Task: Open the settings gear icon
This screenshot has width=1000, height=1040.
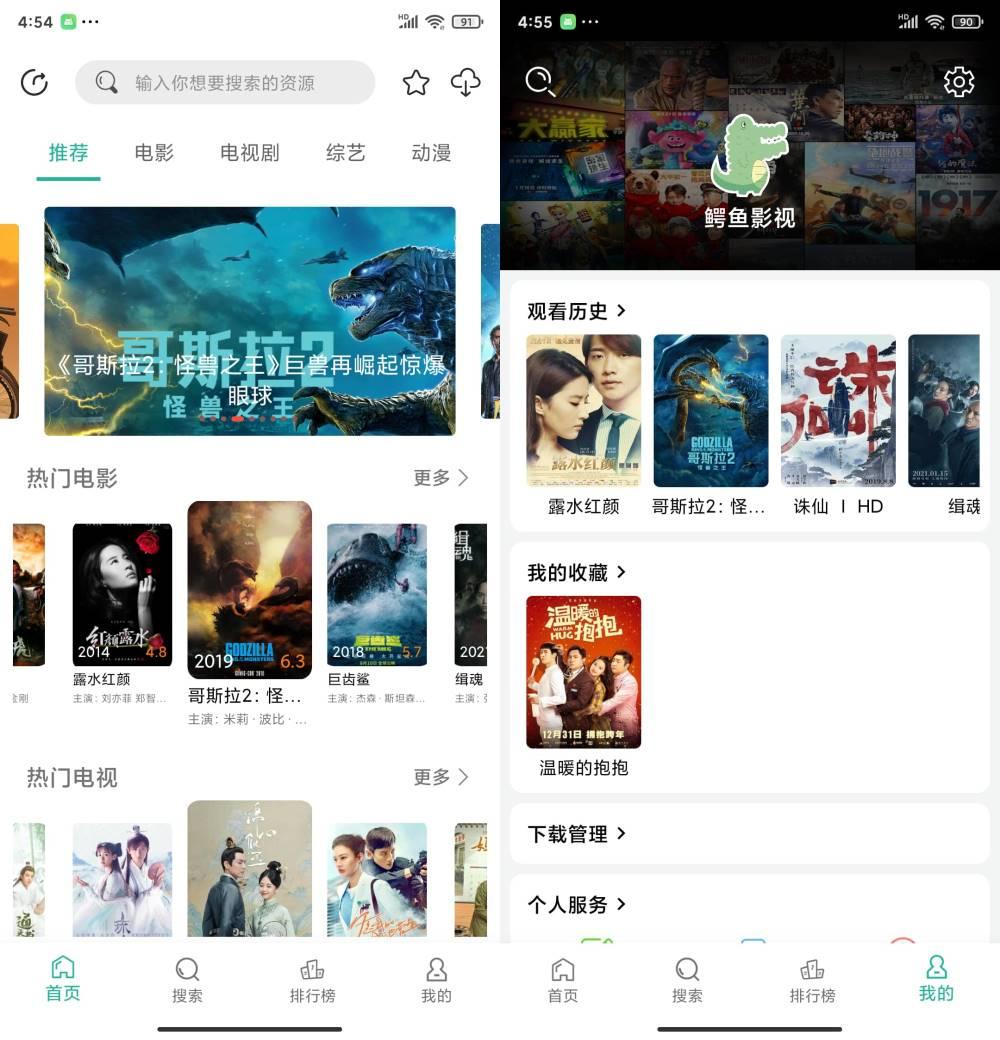Action: (959, 82)
